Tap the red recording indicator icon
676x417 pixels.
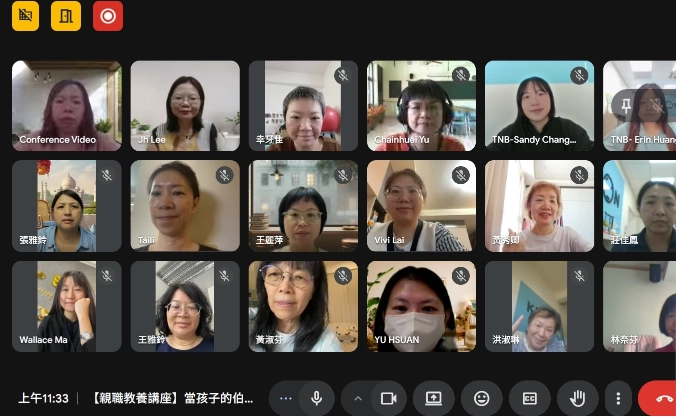107,15
